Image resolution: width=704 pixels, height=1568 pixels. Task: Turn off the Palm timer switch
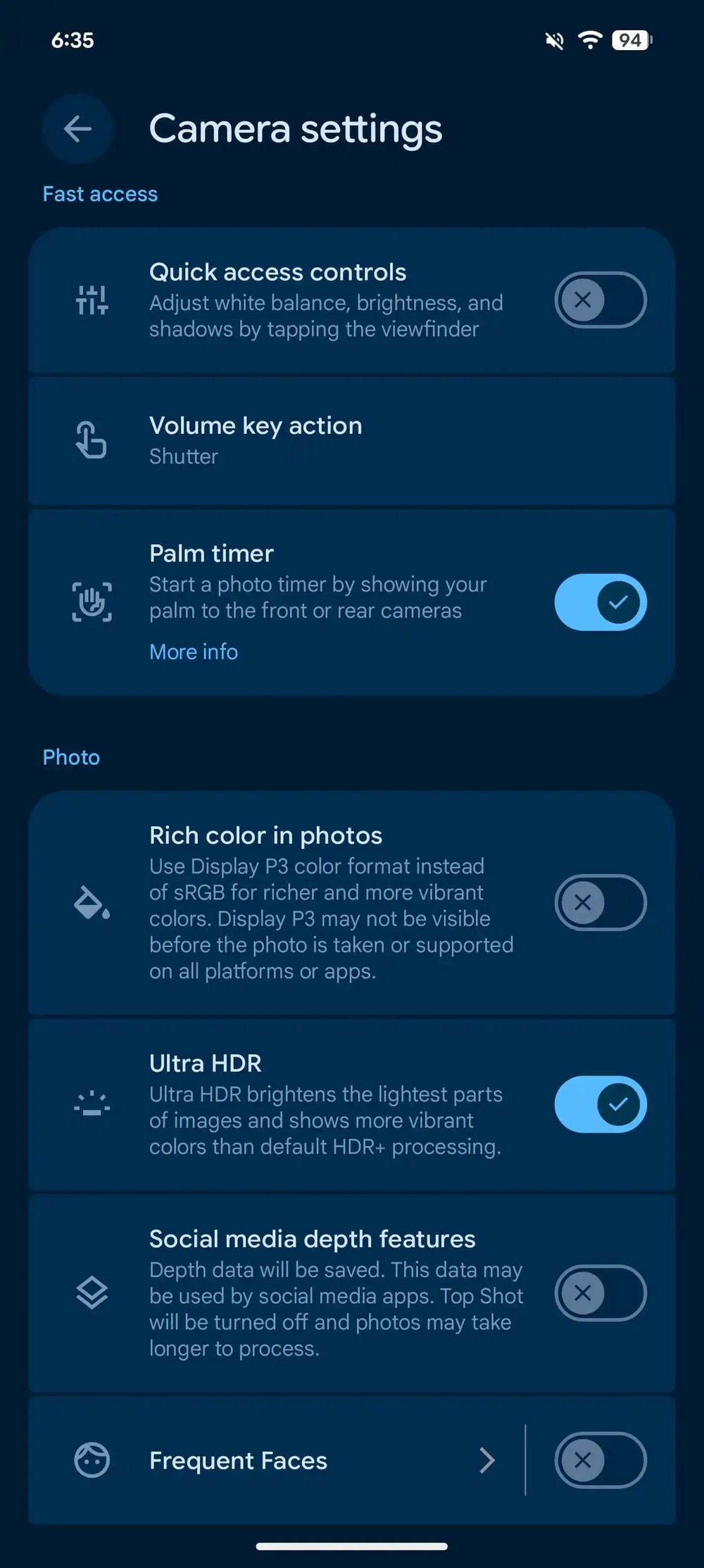(x=600, y=602)
